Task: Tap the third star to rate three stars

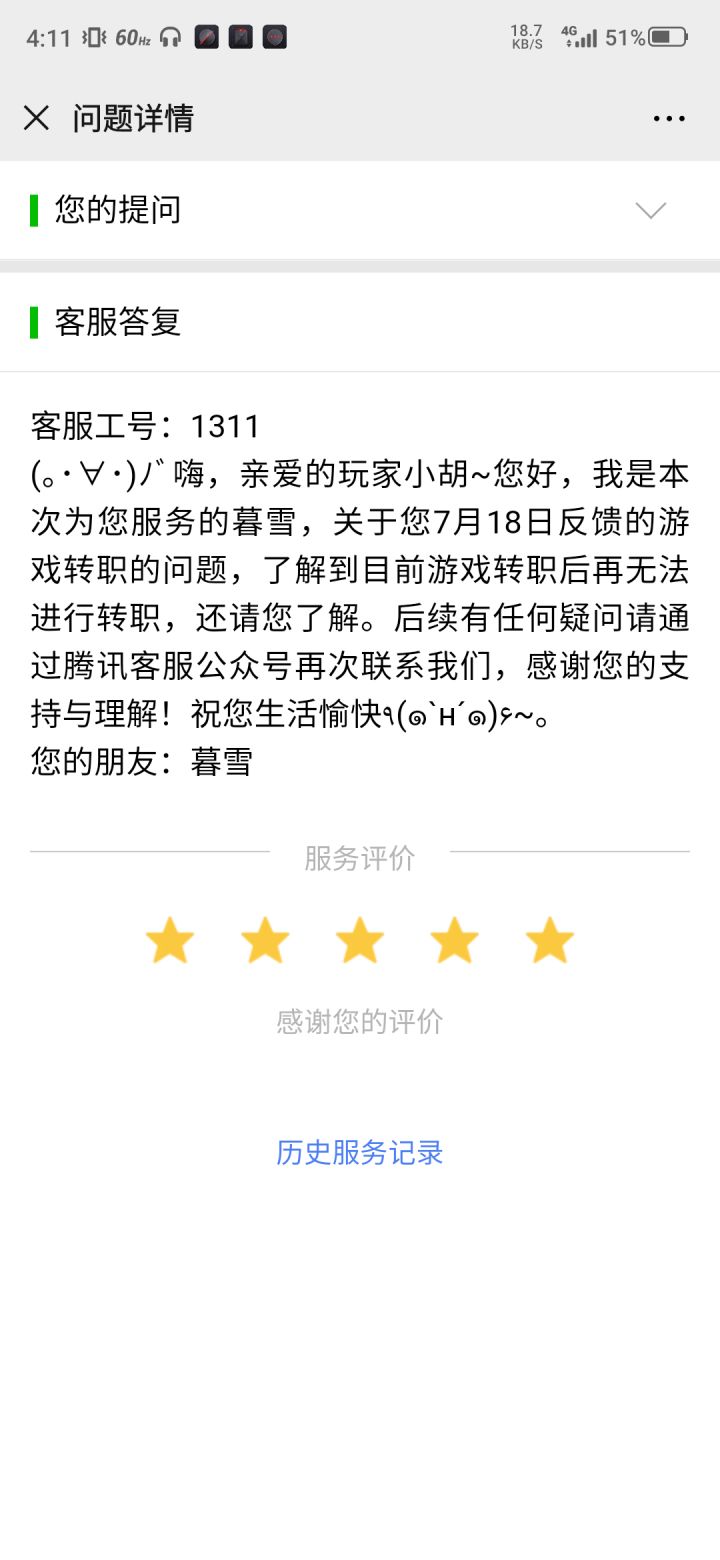Action: [x=360, y=938]
